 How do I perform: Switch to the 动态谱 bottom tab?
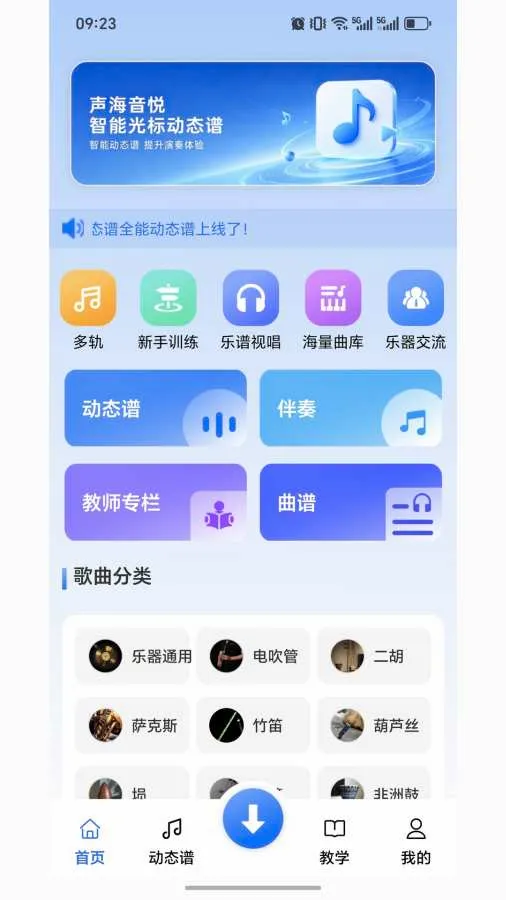tap(172, 841)
